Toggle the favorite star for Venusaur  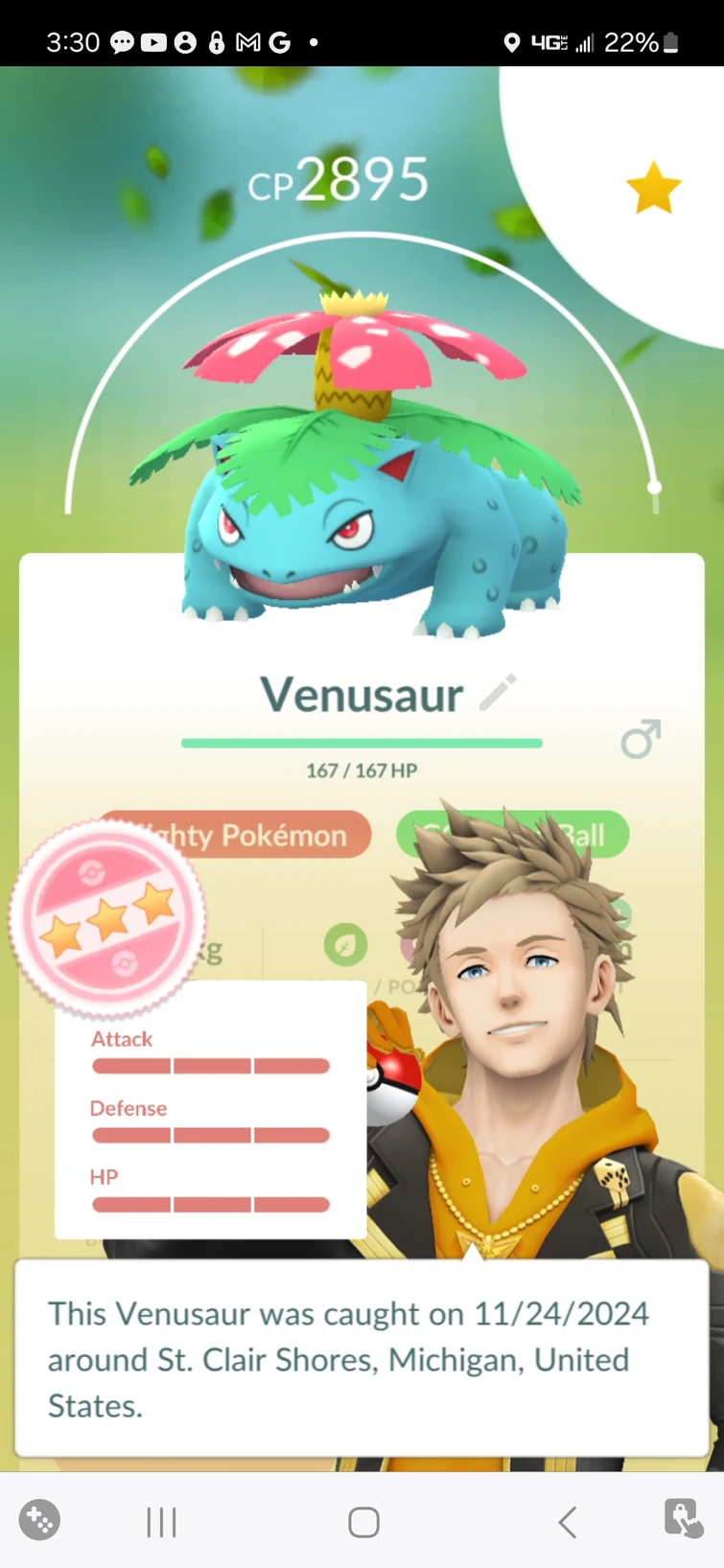pyautogui.click(x=653, y=187)
